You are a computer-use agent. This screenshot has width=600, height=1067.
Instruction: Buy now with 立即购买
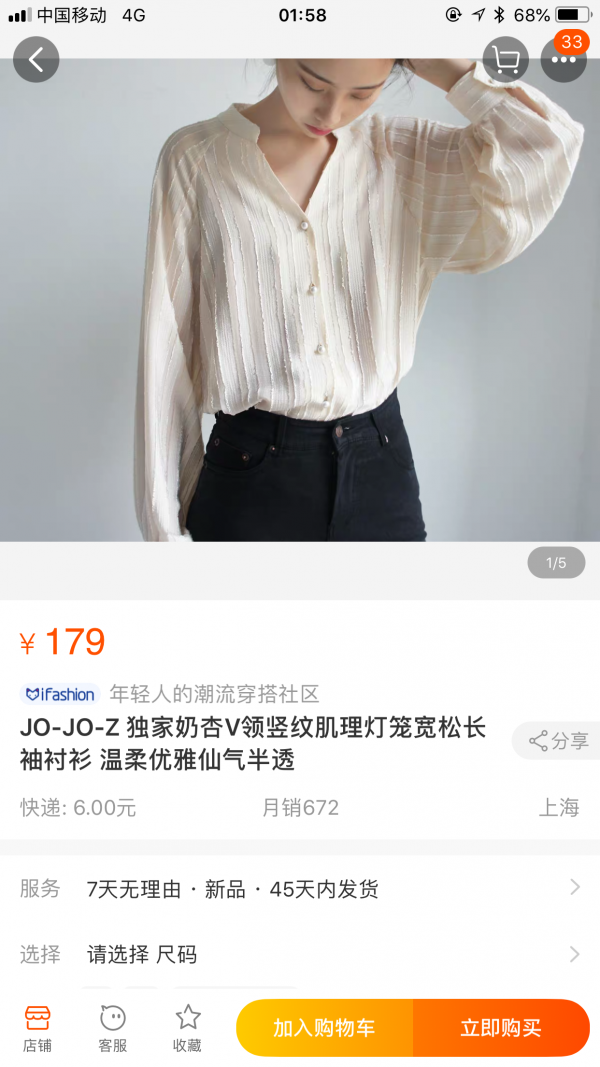[501, 1028]
